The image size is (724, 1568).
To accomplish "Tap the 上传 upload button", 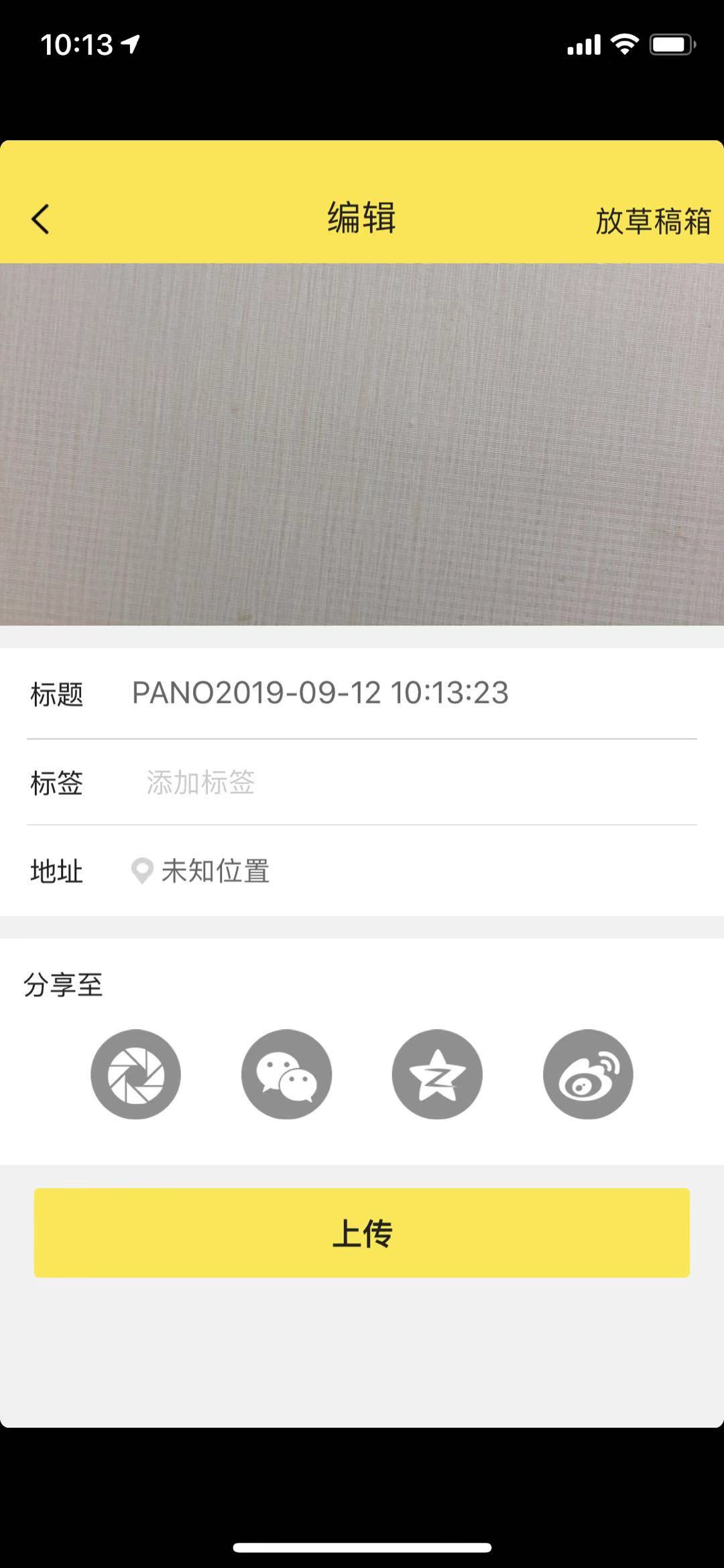I will click(x=362, y=1232).
